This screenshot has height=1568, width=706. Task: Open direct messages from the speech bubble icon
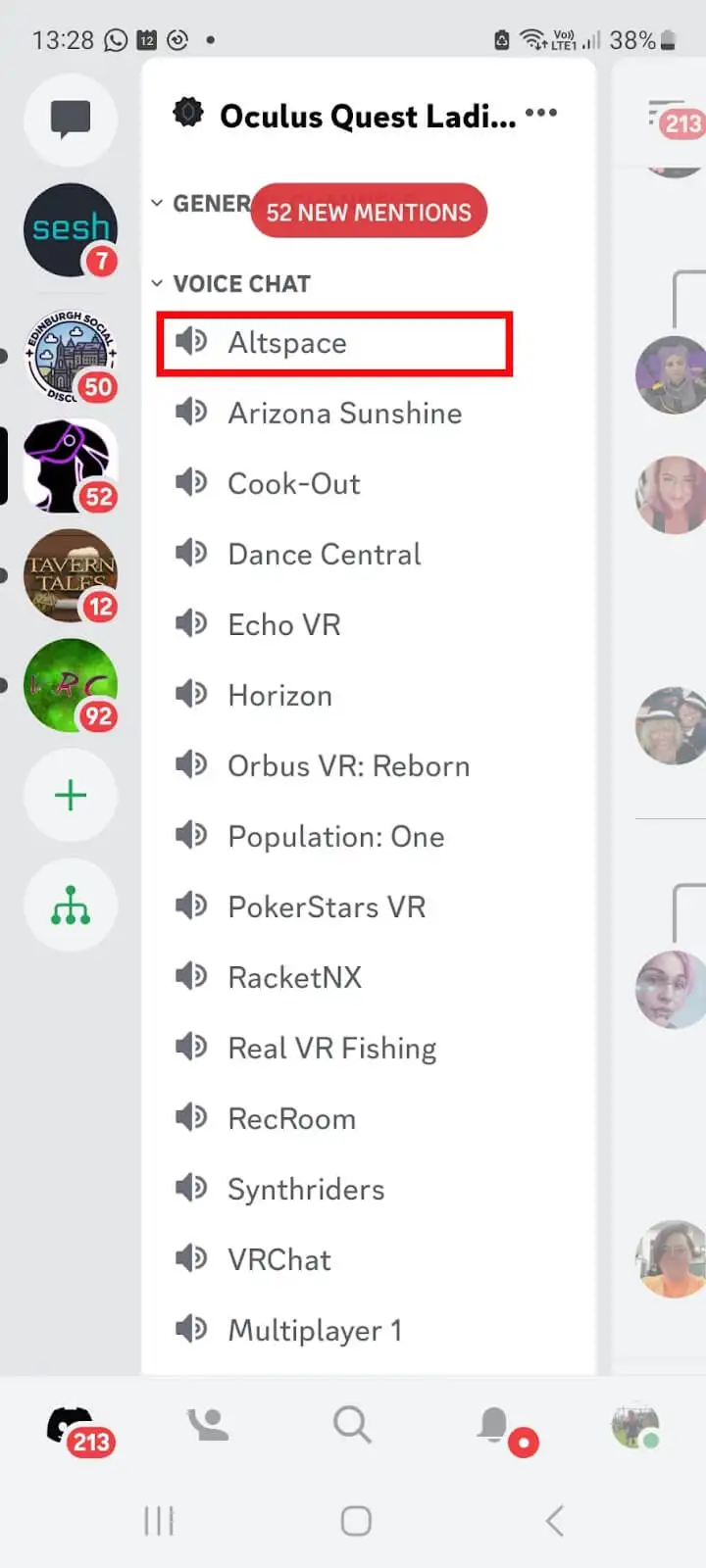point(71,121)
